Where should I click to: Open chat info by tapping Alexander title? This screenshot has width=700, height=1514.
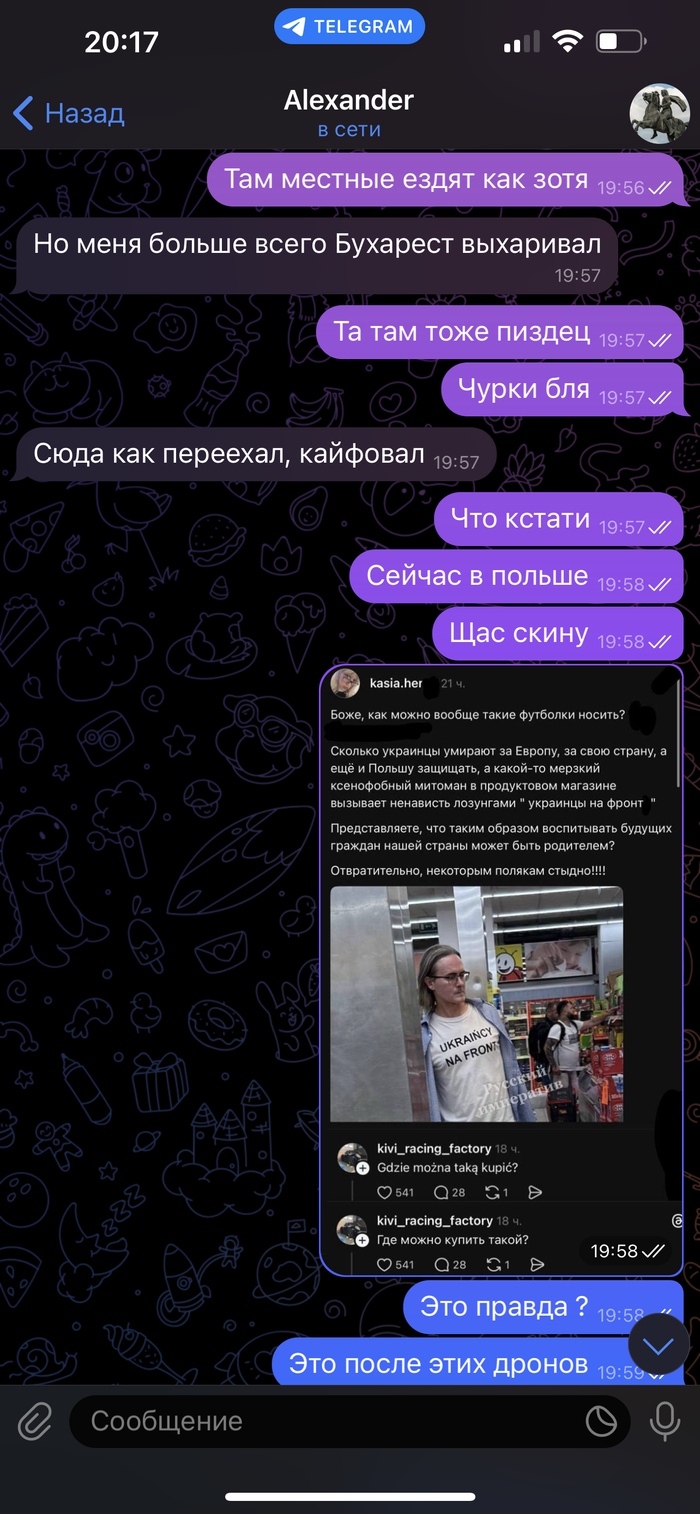[x=348, y=101]
